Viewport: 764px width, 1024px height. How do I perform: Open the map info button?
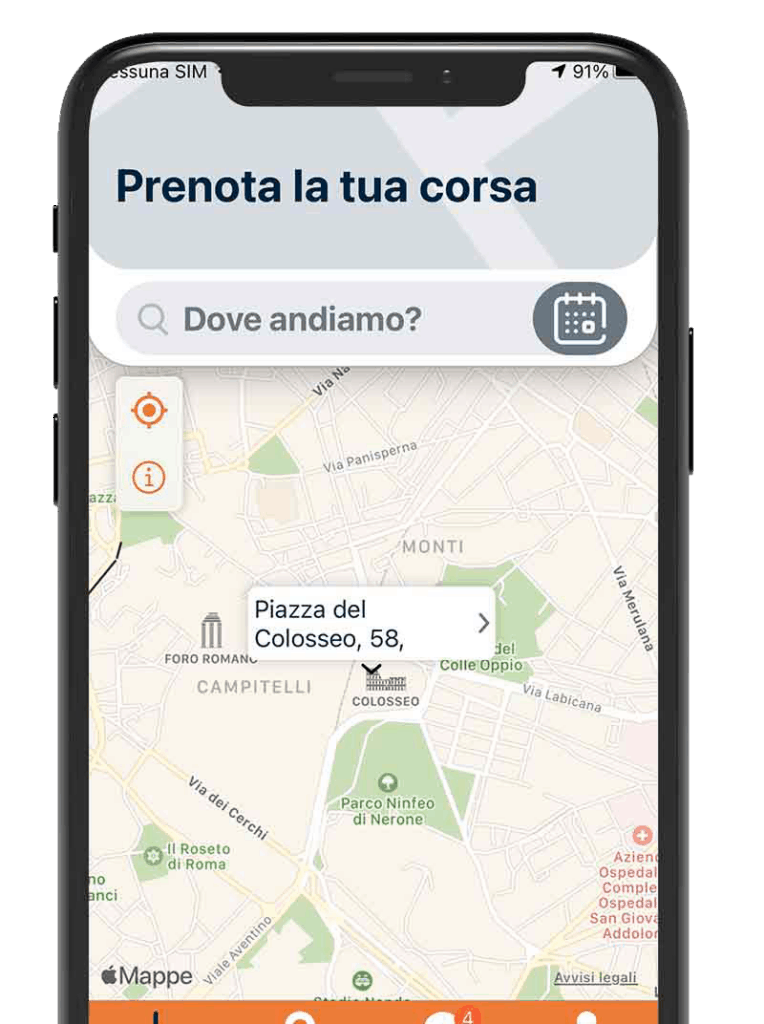coord(149,477)
